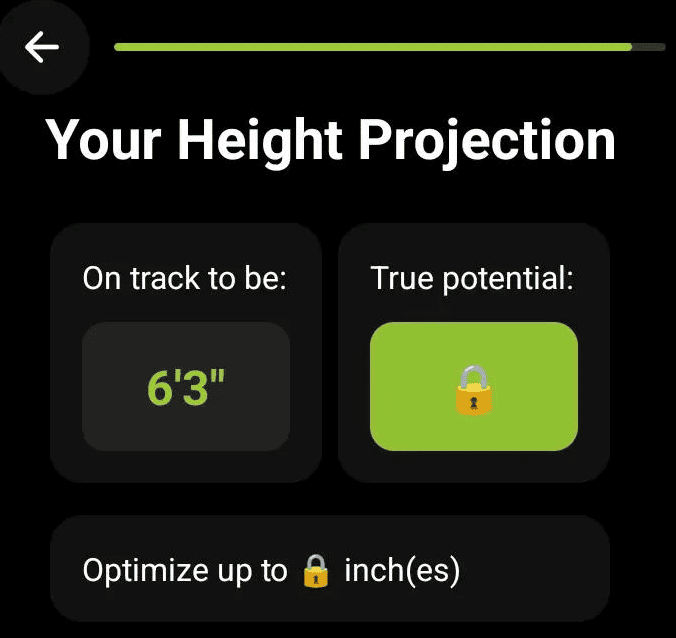Go back using the arrow button
The height and width of the screenshot is (638, 676).
click(x=42, y=47)
